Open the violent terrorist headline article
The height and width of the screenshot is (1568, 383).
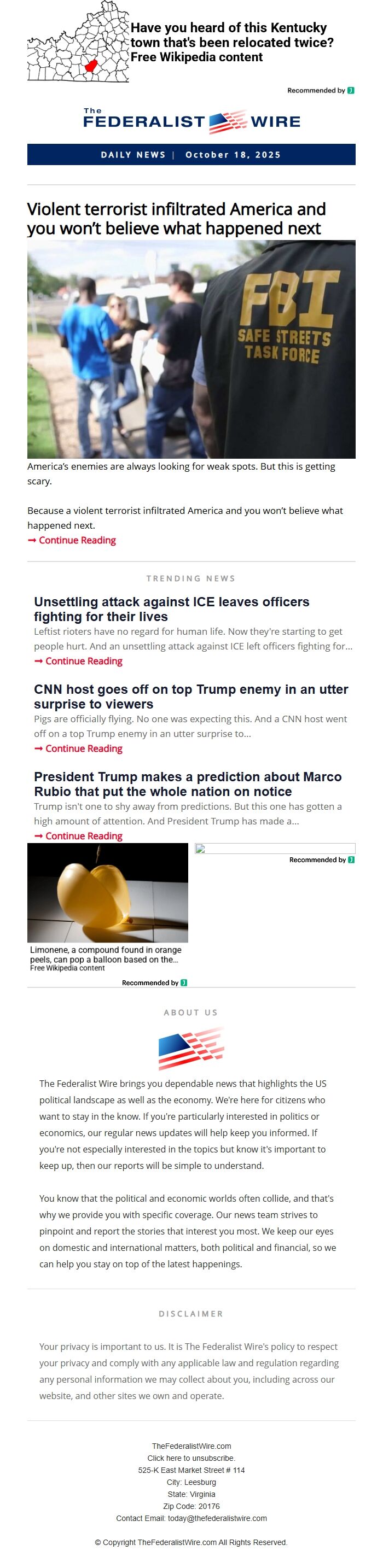[x=176, y=219]
